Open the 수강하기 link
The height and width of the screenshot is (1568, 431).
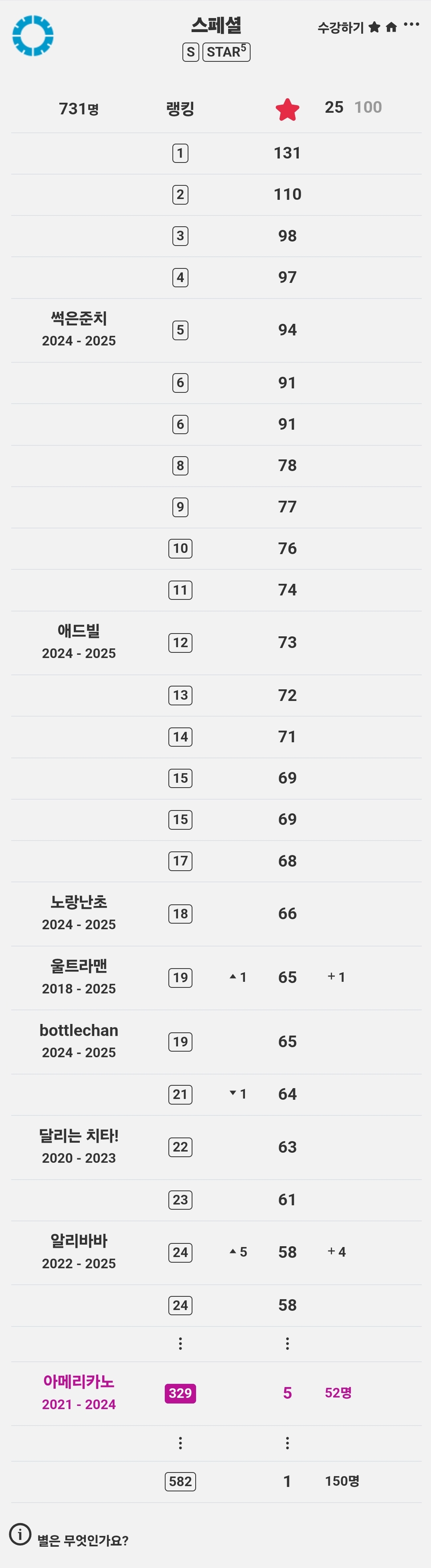point(340,27)
